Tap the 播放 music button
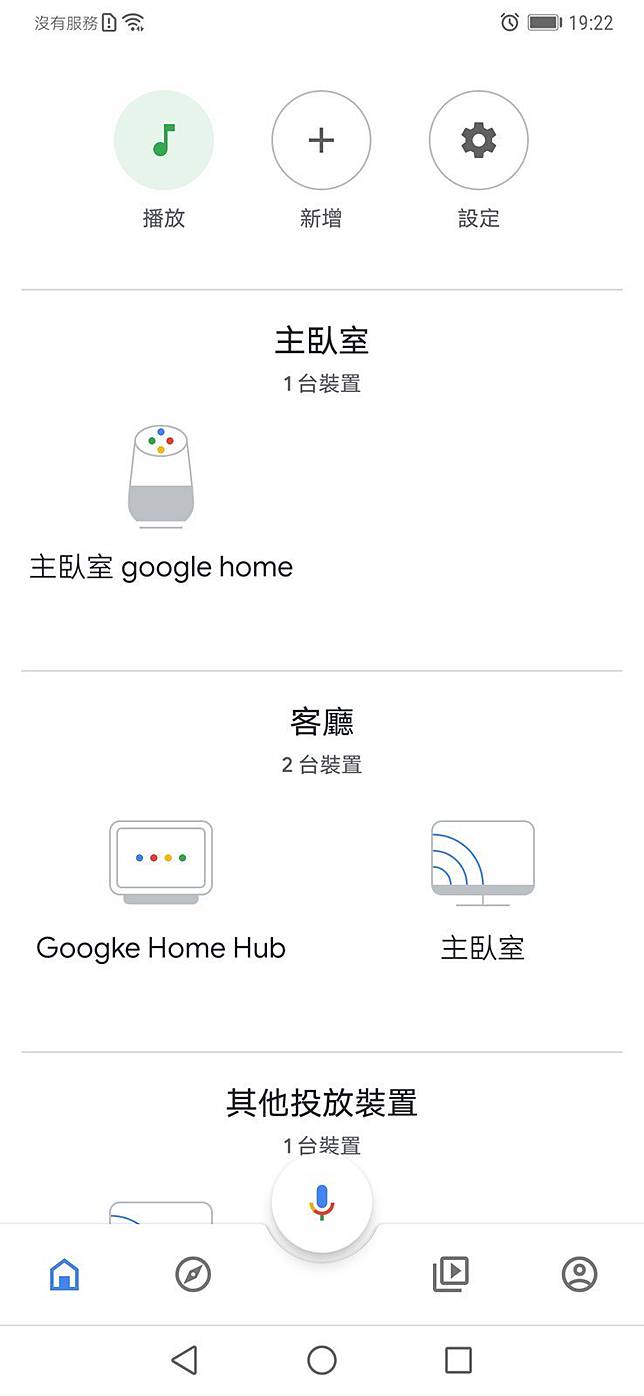 (163, 141)
